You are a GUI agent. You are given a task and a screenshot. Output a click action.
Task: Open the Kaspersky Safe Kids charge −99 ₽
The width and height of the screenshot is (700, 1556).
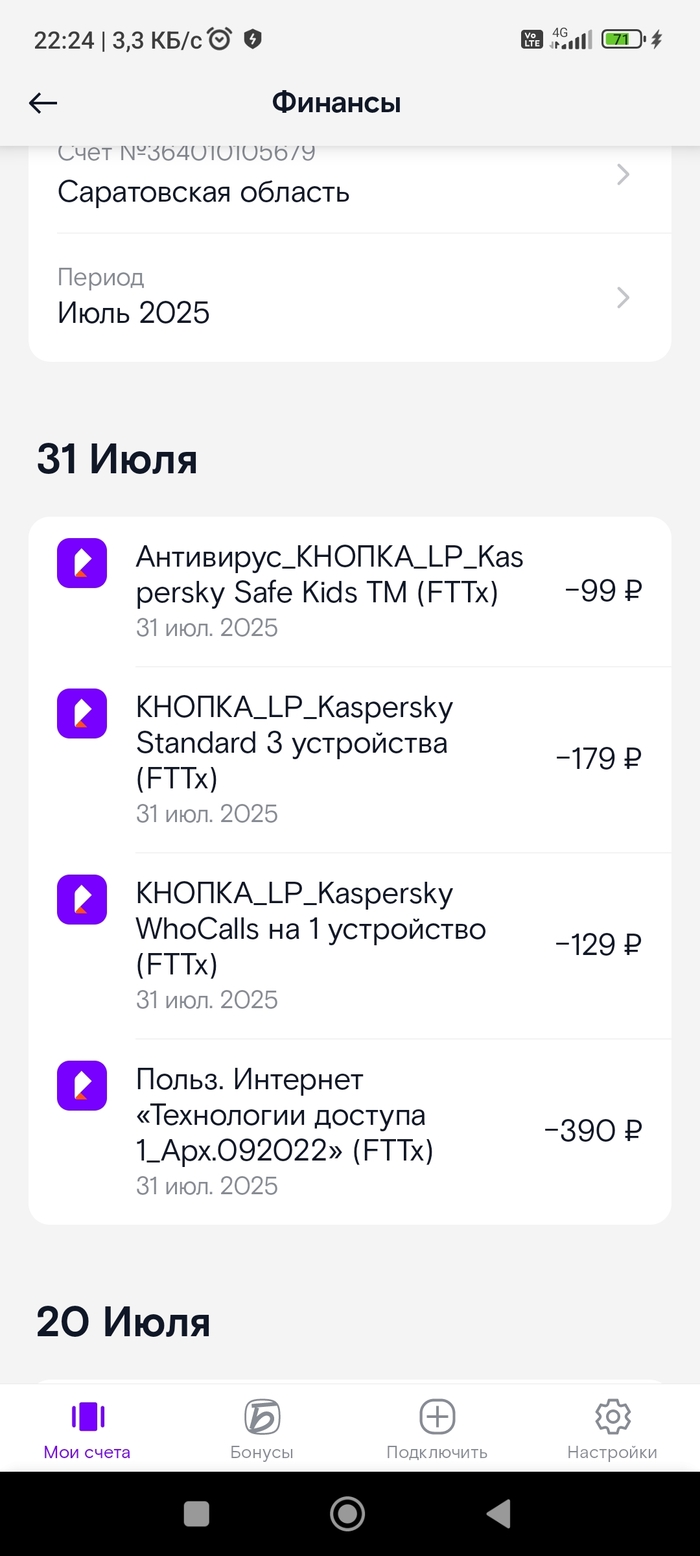[349, 591]
